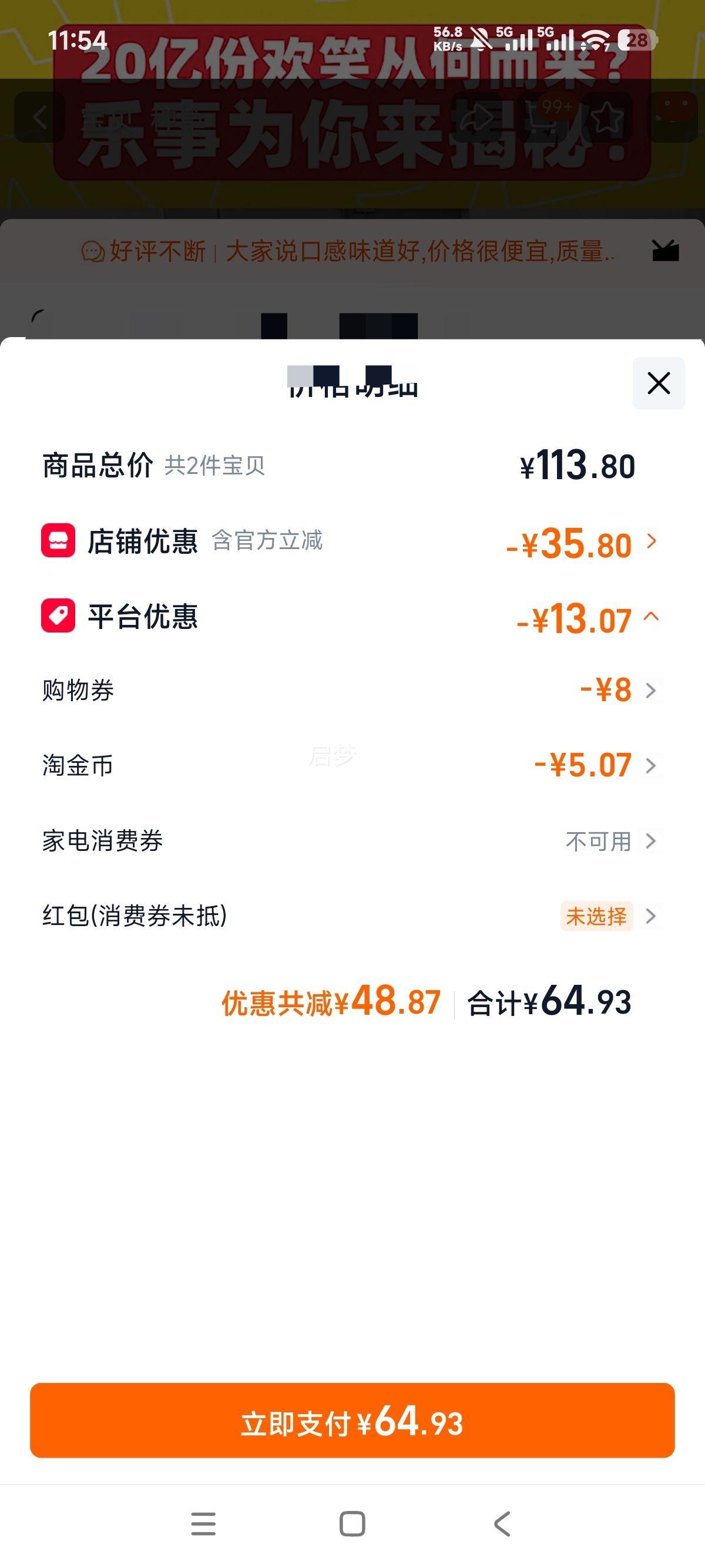705x1568 pixels.
Task: Tap the back arrow at top left
Action: 38,117
